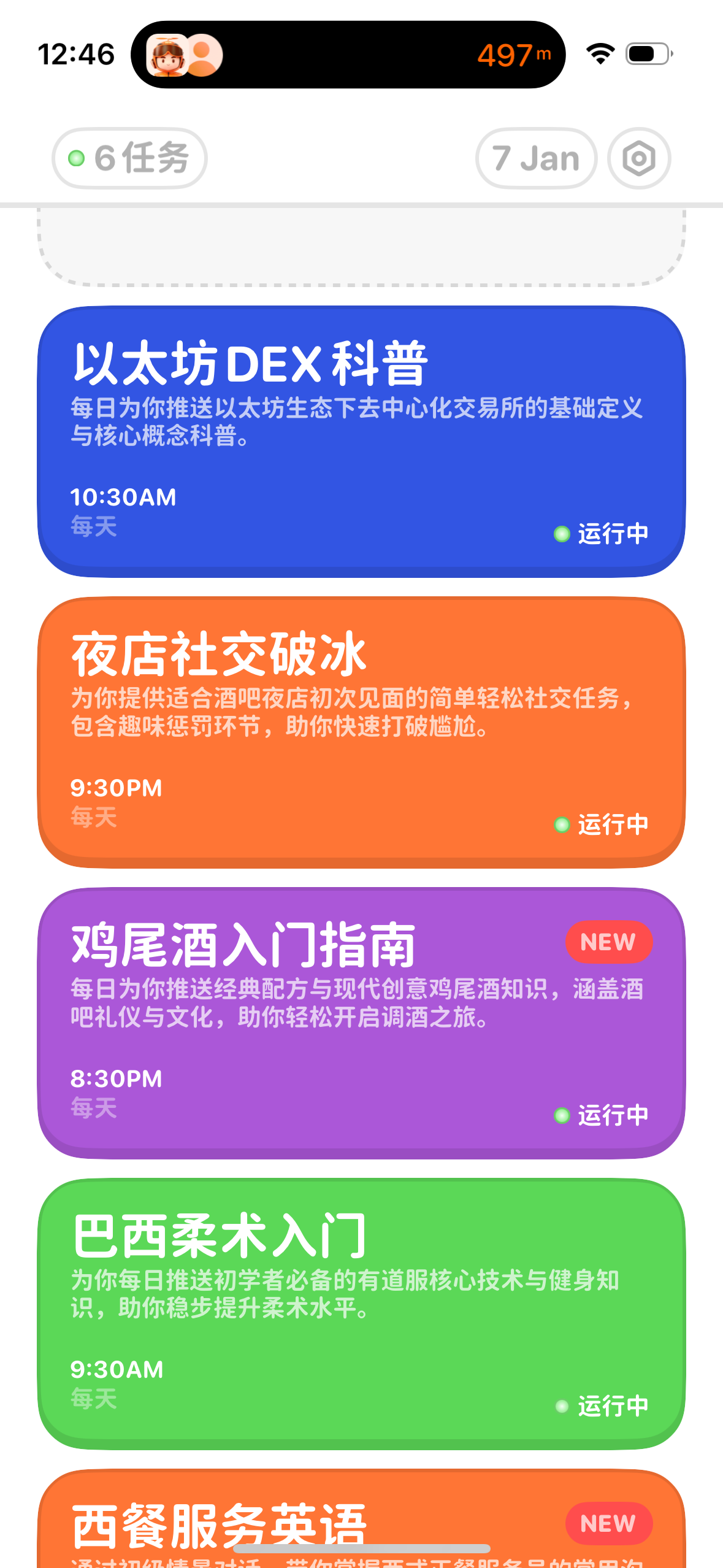The width and height of the screenshot is (723, 1568).
Task: Open the settings hexagon icon
Action: [638, 159]
